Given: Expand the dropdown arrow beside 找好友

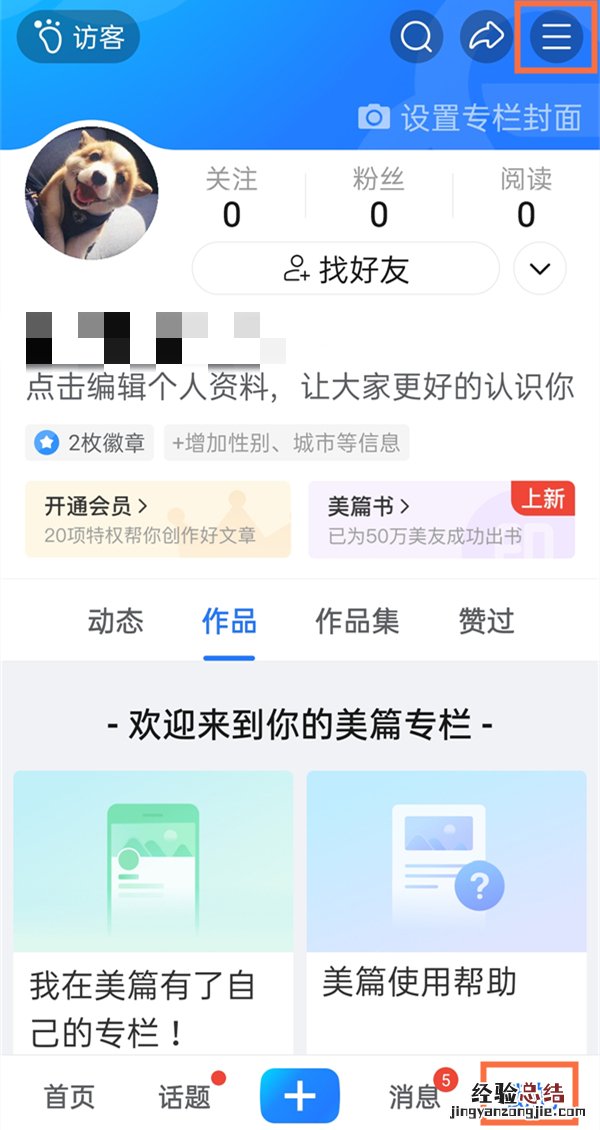Looking at the screenshot, I should click(x=540, y=269).
